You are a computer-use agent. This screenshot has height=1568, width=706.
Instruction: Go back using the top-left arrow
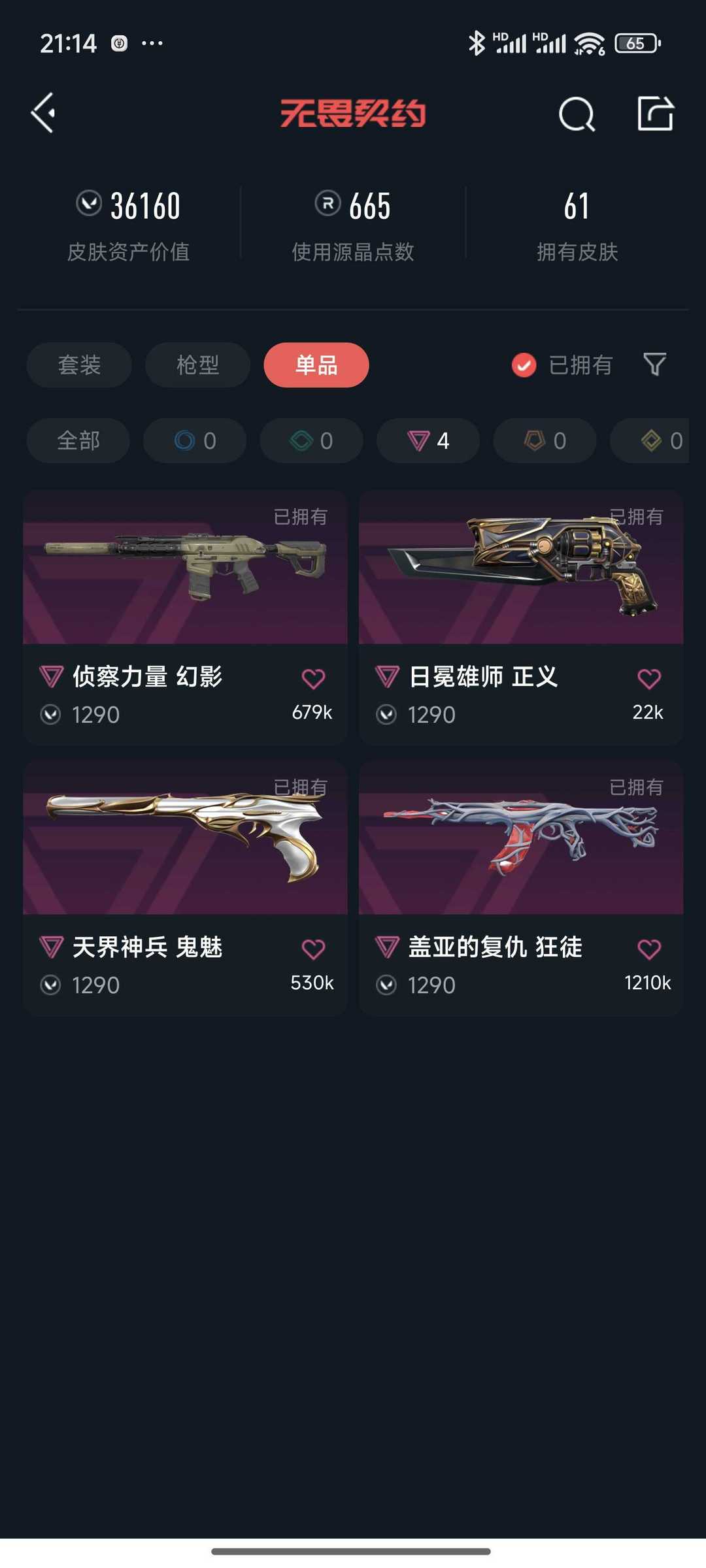43,113
